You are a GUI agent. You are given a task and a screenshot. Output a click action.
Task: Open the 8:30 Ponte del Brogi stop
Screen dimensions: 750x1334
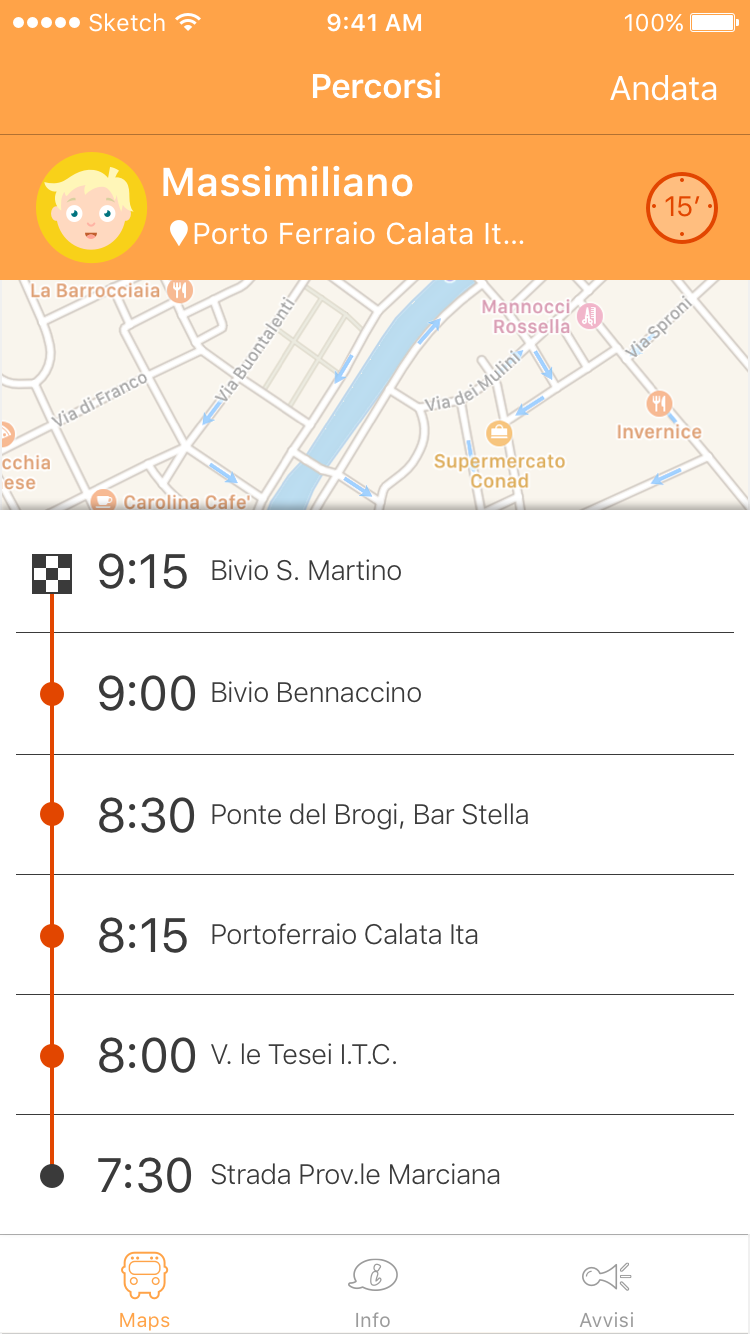tap(375, 814)
